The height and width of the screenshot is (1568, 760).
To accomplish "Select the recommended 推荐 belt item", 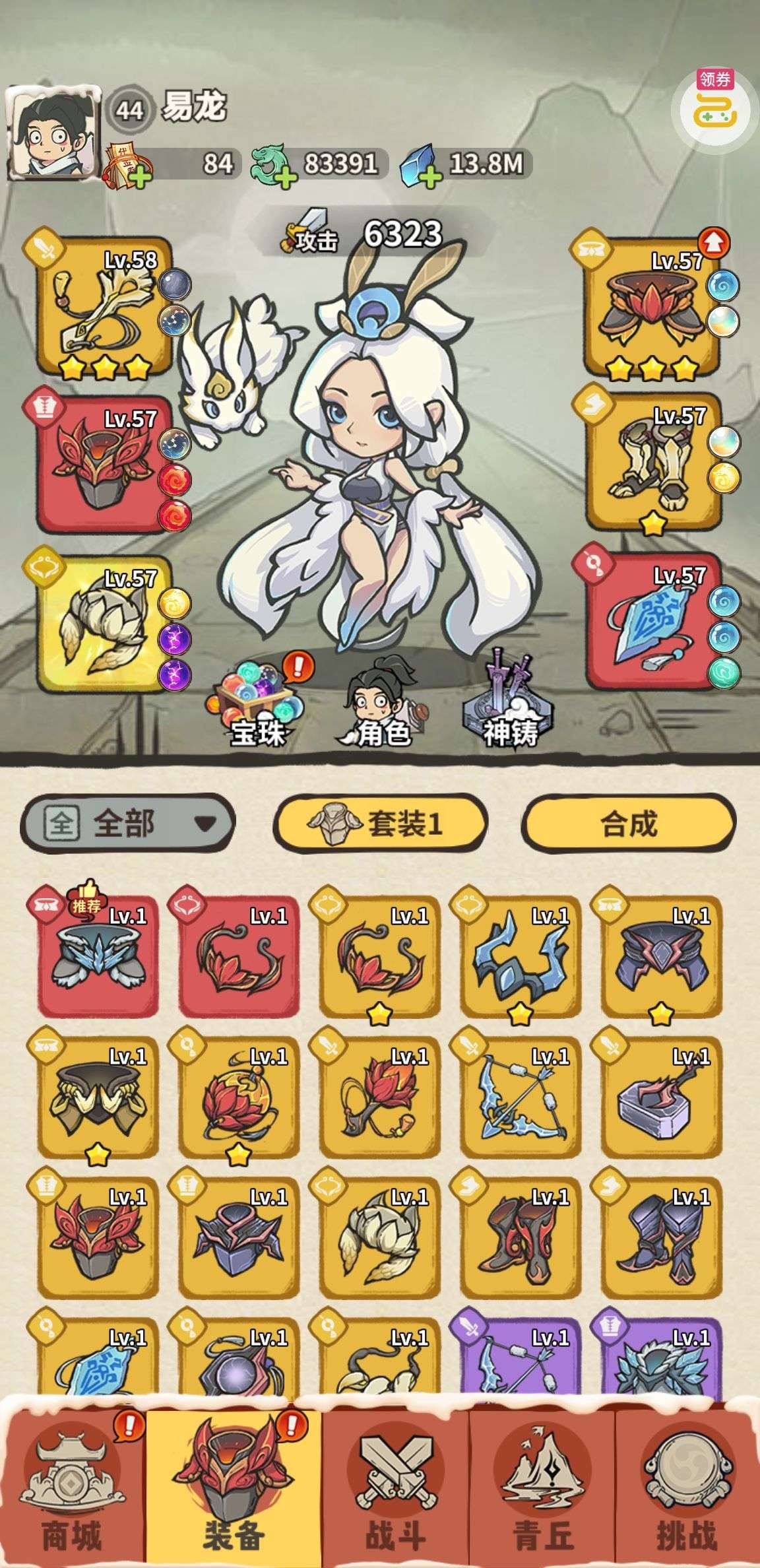I will pyautogui.click(x=98, y=957).
